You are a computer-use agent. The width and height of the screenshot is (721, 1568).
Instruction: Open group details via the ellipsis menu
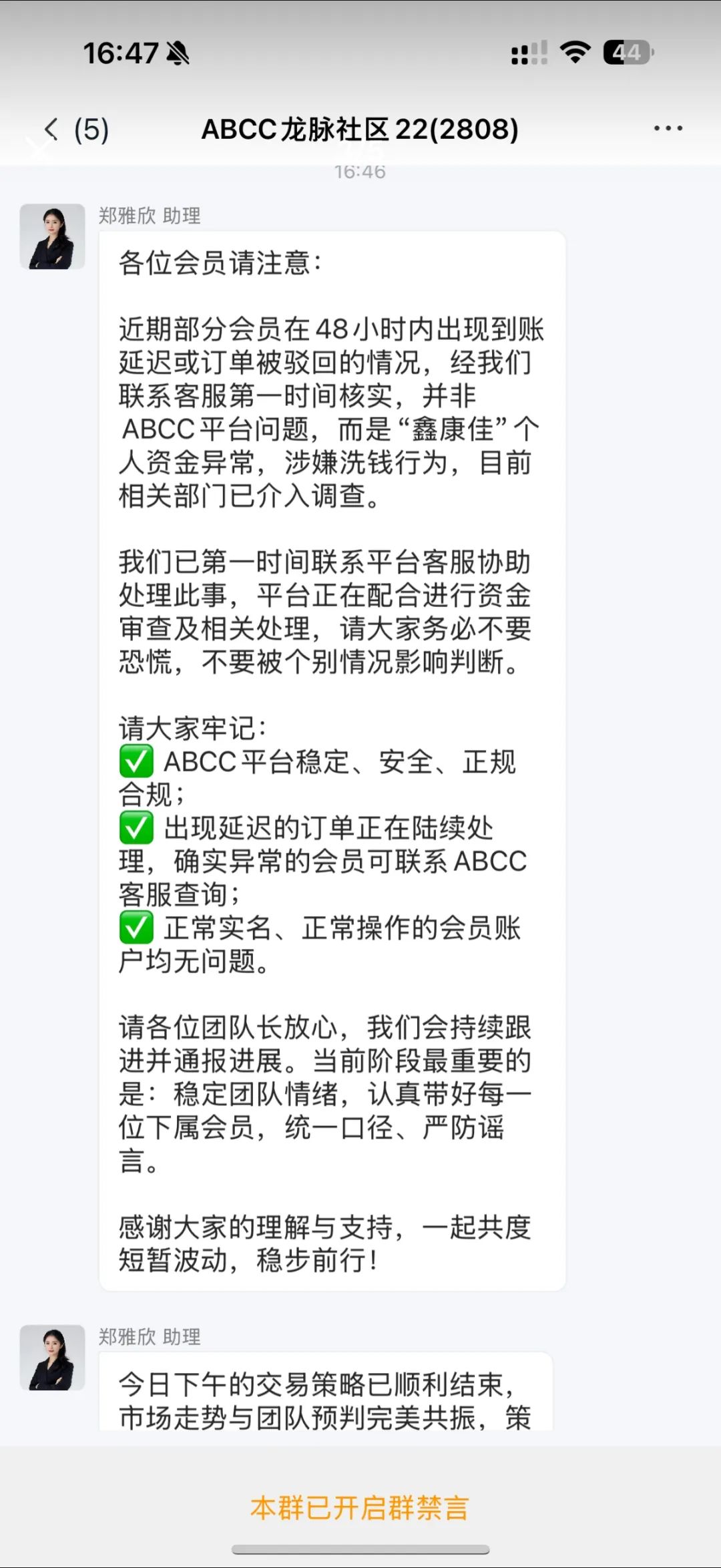pyautogui.click(x=668, y=128)
